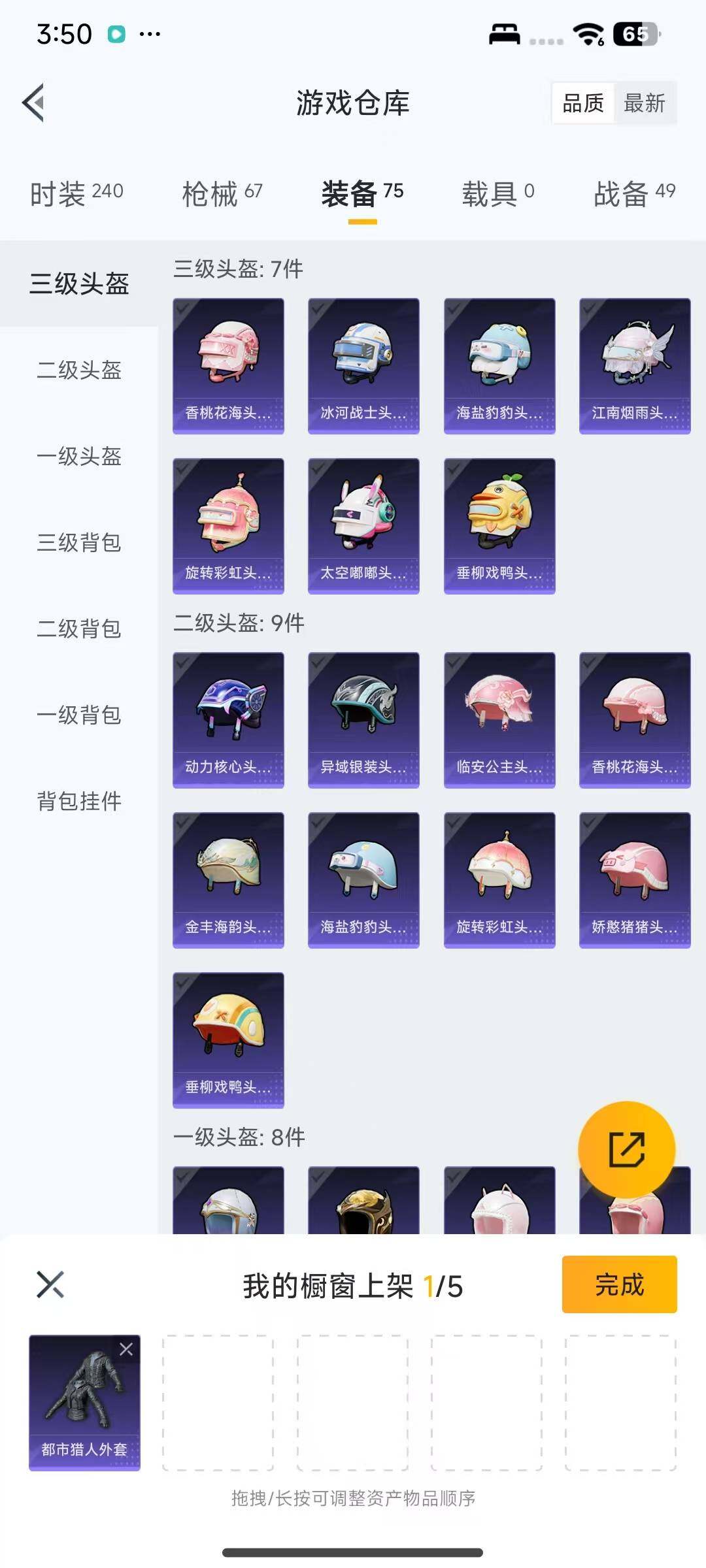Sort items by 最新

644,103
